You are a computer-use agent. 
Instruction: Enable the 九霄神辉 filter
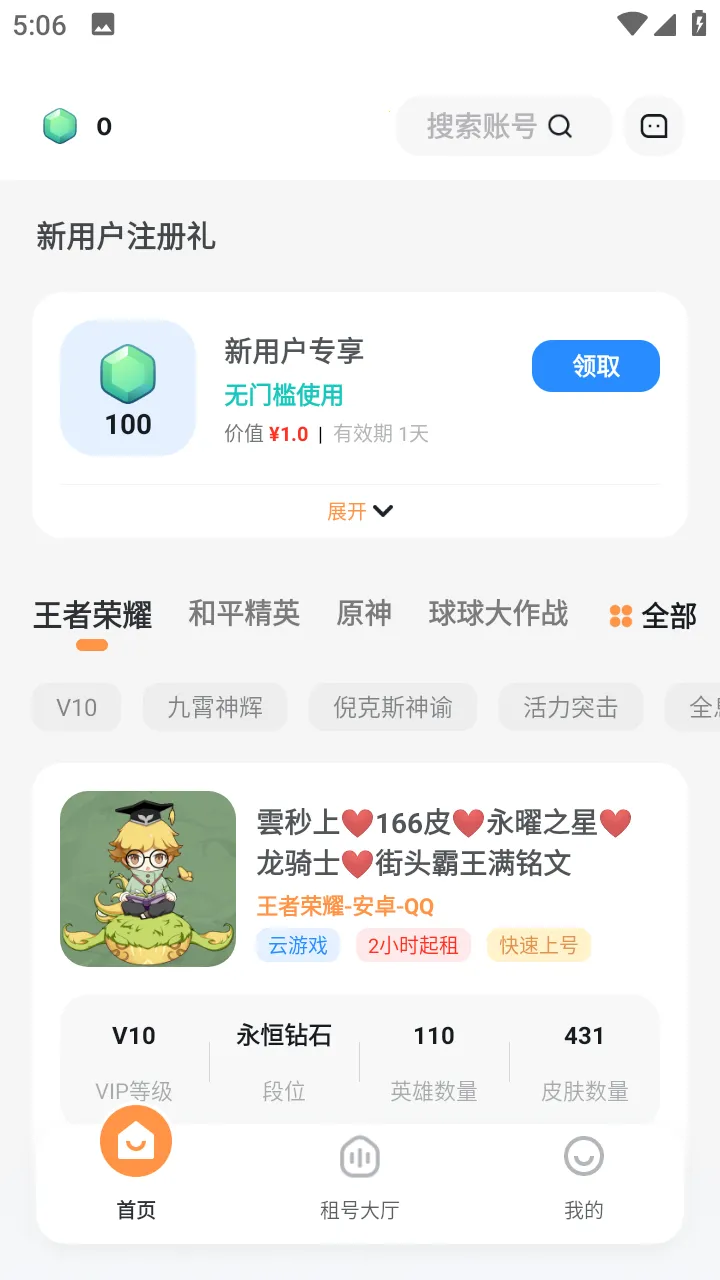tap(214, 707)
